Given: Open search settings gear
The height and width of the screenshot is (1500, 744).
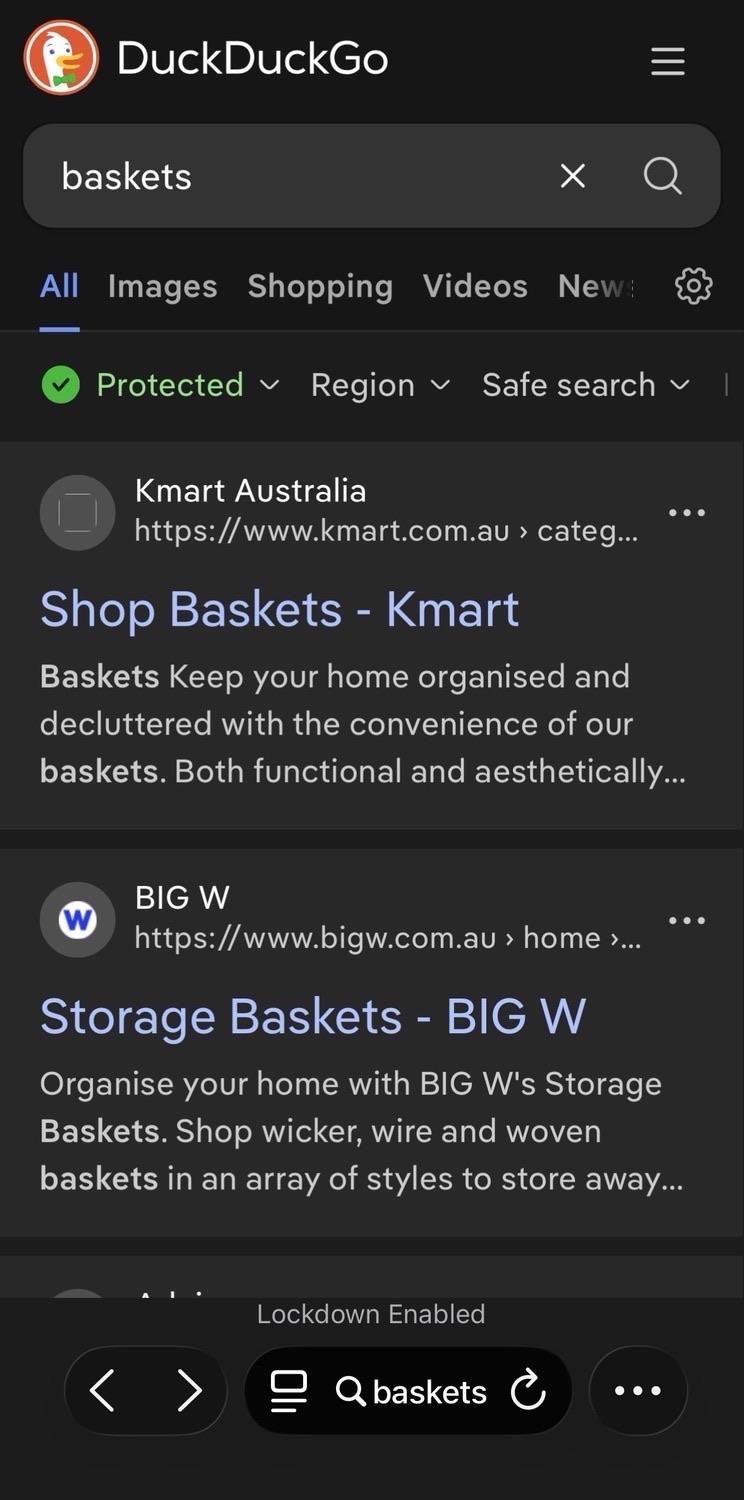Looking at the screenshot, I should coord(693,286).
